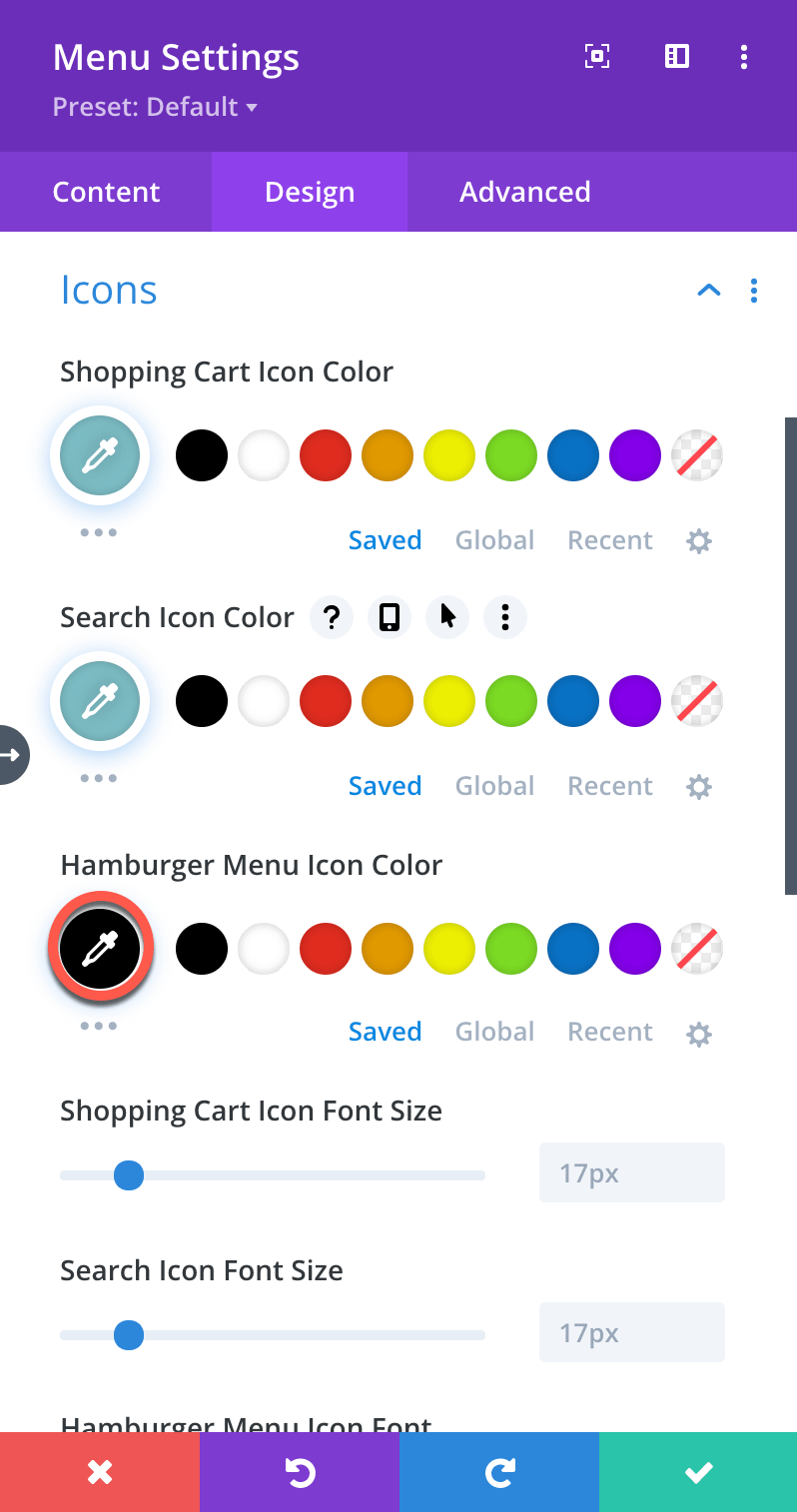Adjust the Search Icon Font Size slider

[x=129, y=1334]
